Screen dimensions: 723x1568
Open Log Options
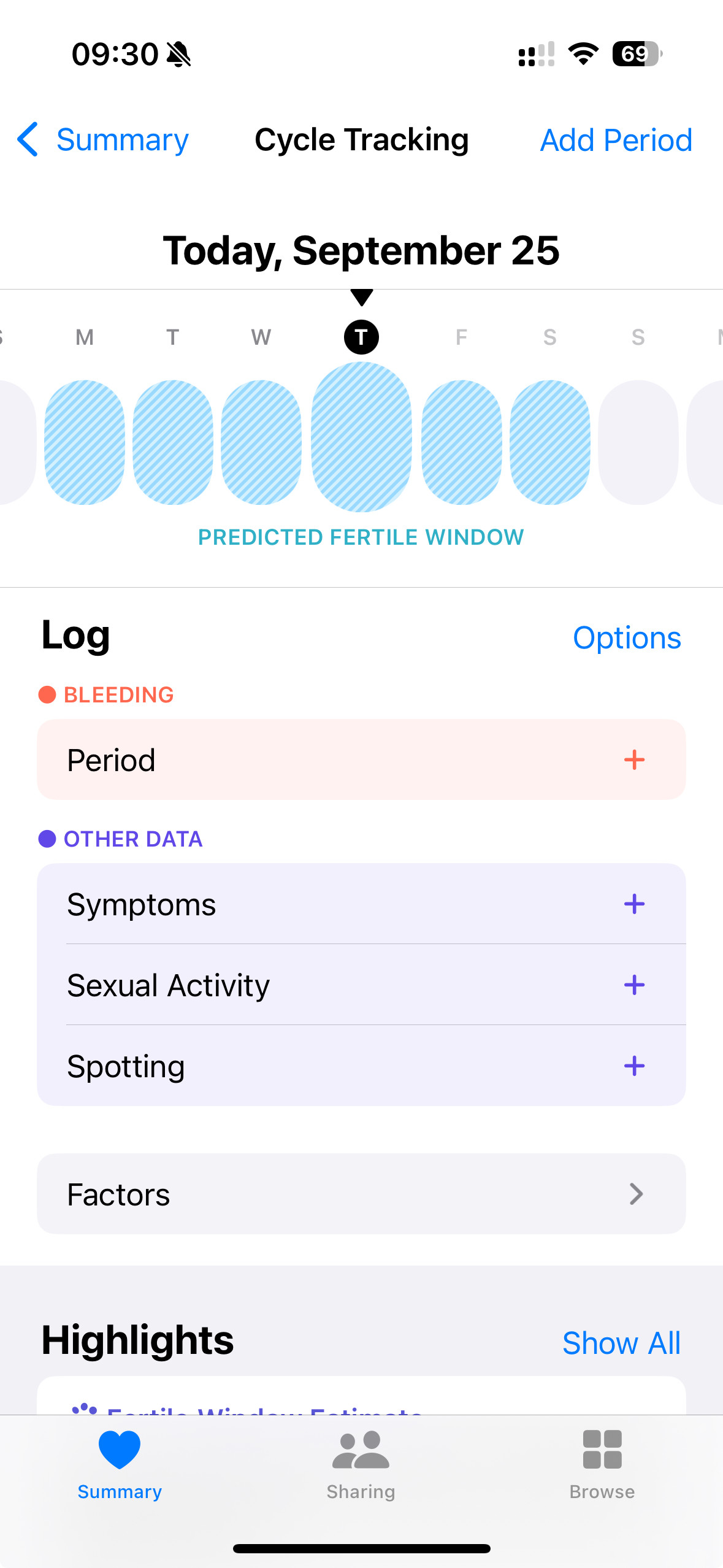tap(626, 638)
